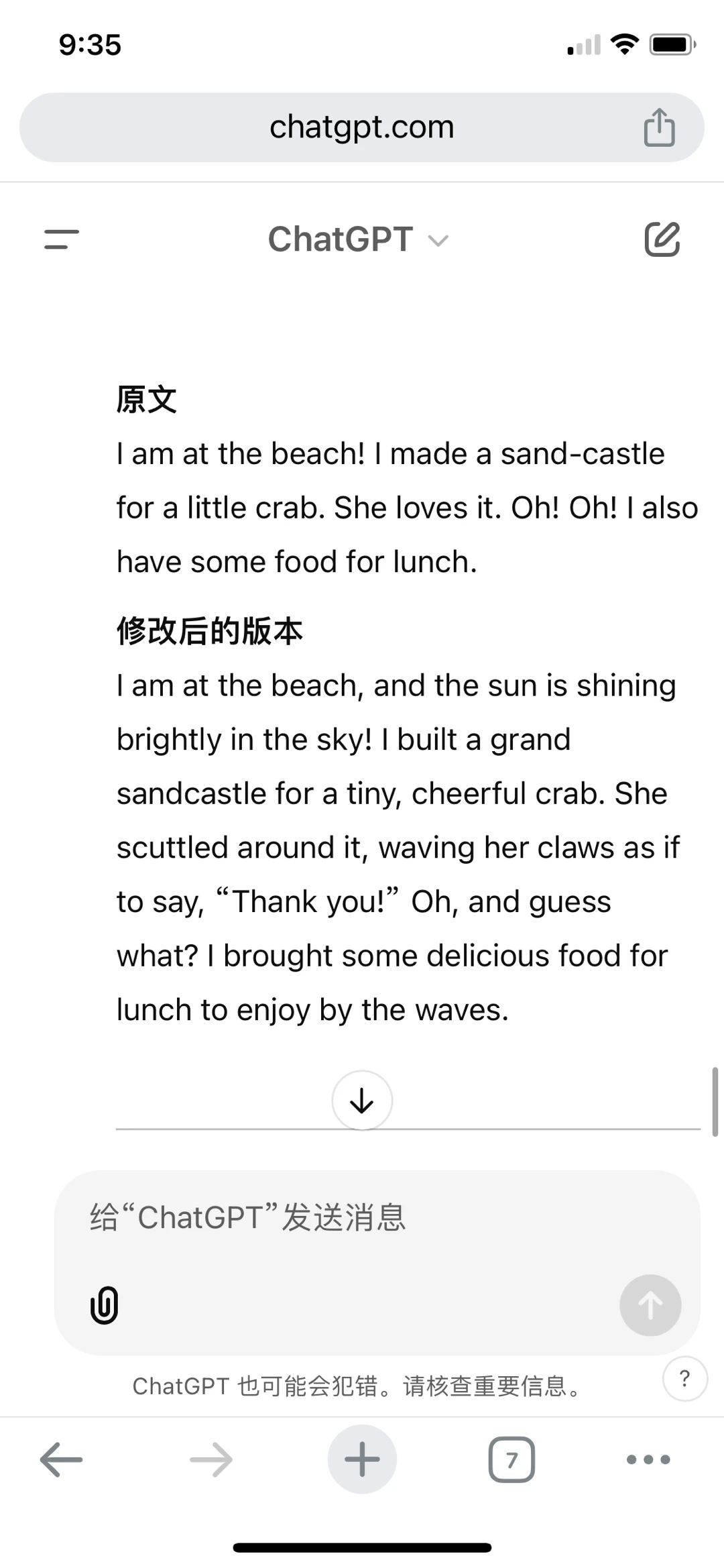
Task: Send the message with the up arrow
Action: [650, 1305]
